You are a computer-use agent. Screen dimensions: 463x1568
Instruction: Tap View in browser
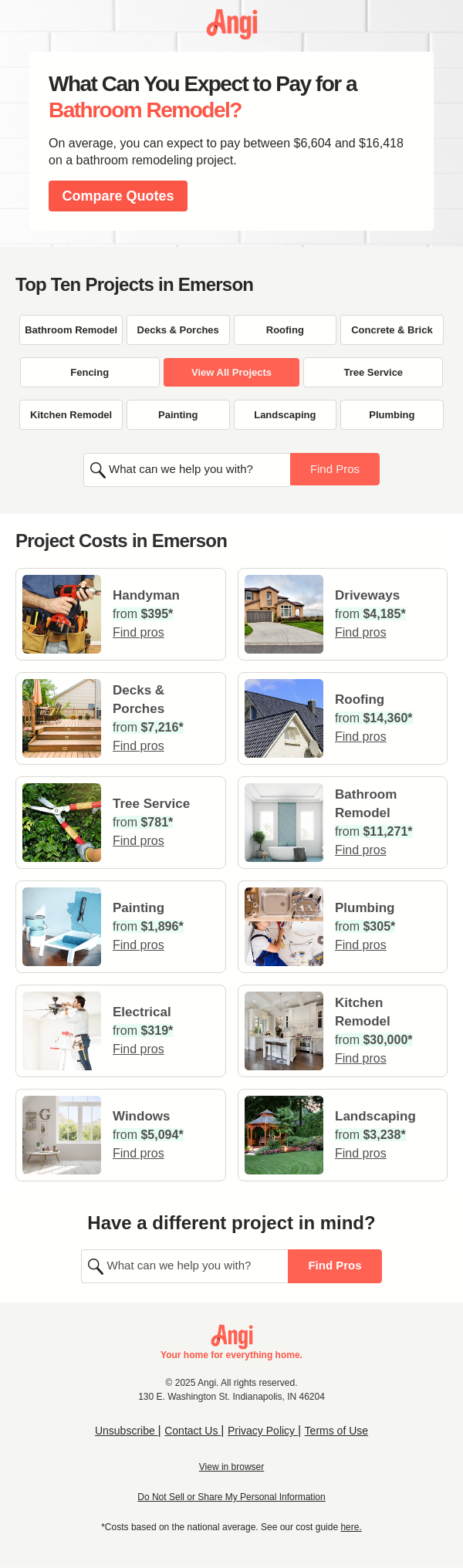coord(231,1467)
